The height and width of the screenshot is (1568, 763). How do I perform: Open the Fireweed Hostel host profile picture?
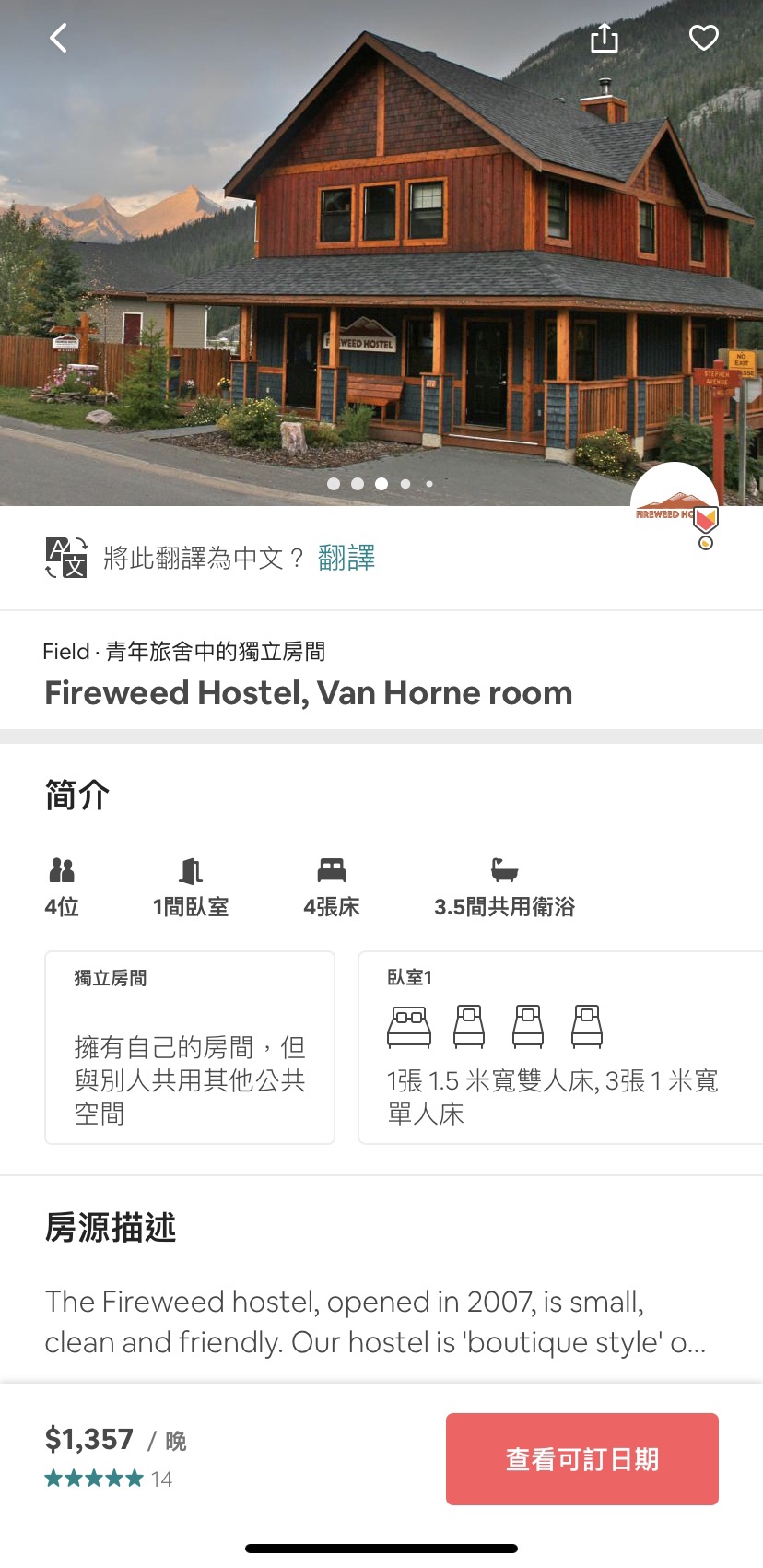(x=675, y=503)
